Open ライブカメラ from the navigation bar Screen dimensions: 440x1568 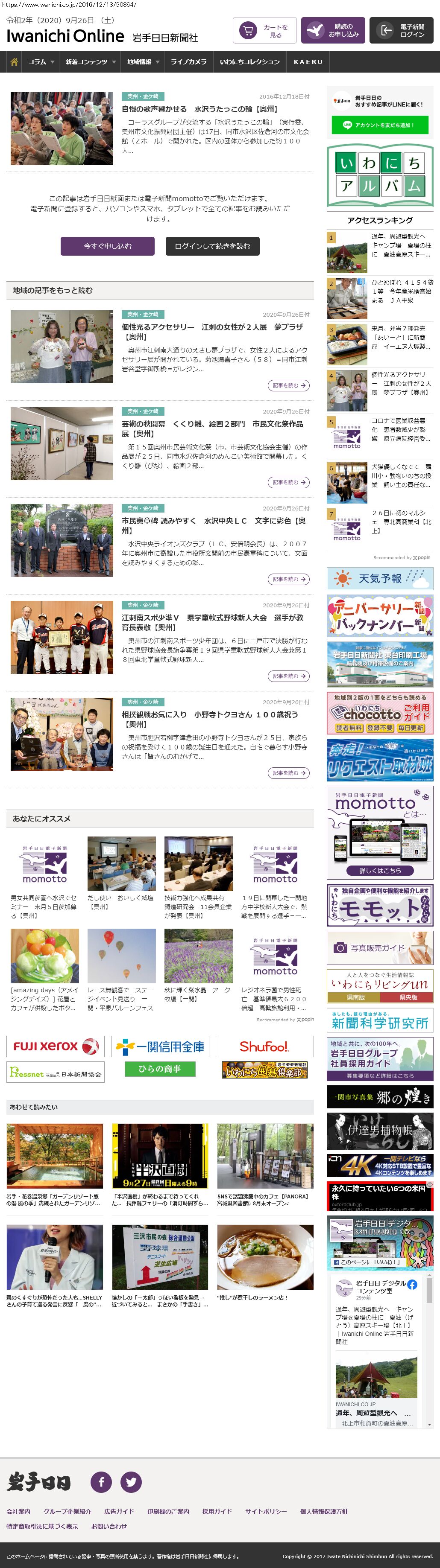[x=188, y=61]
